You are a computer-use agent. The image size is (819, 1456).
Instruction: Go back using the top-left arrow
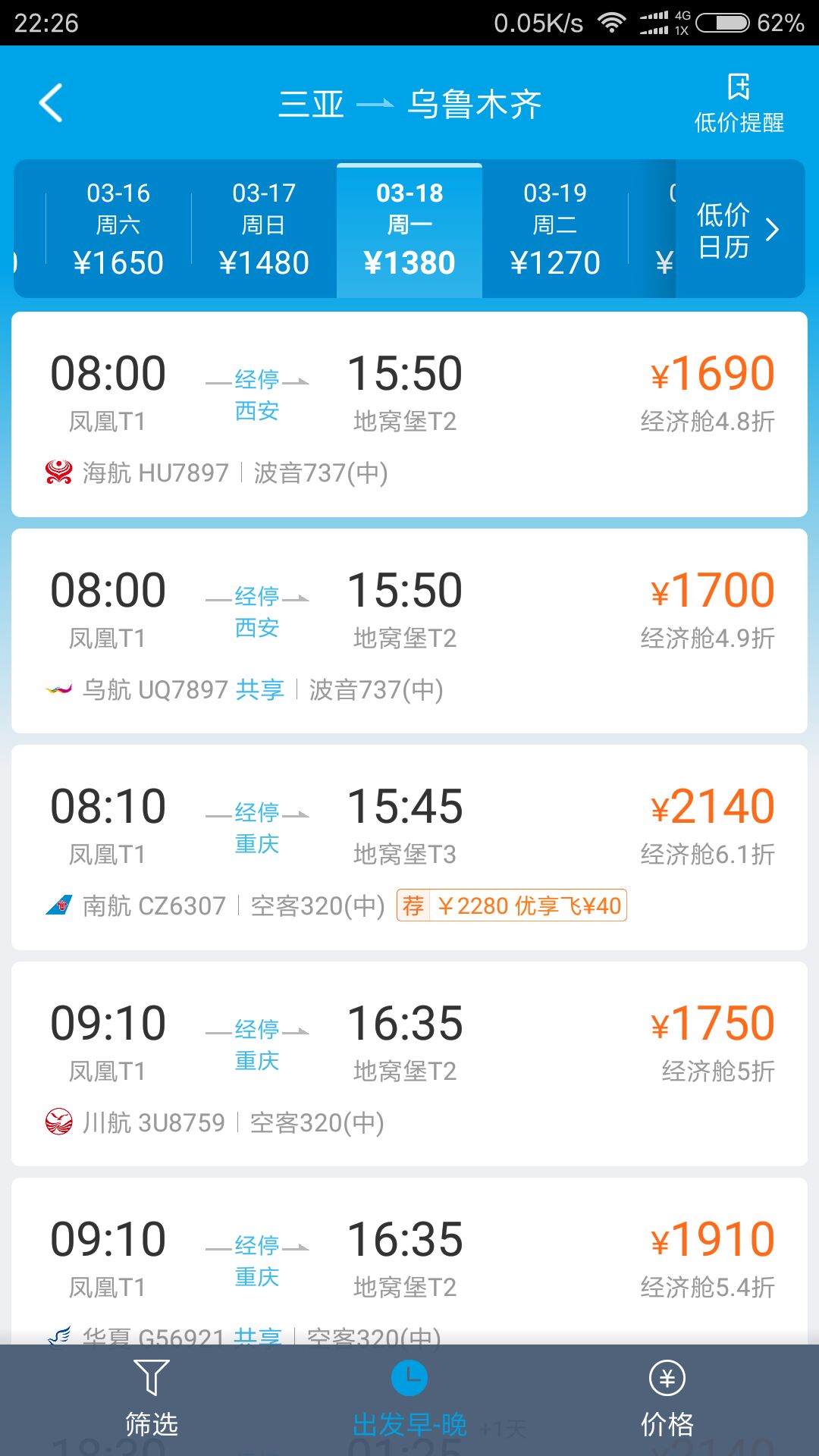pos(51,103)
